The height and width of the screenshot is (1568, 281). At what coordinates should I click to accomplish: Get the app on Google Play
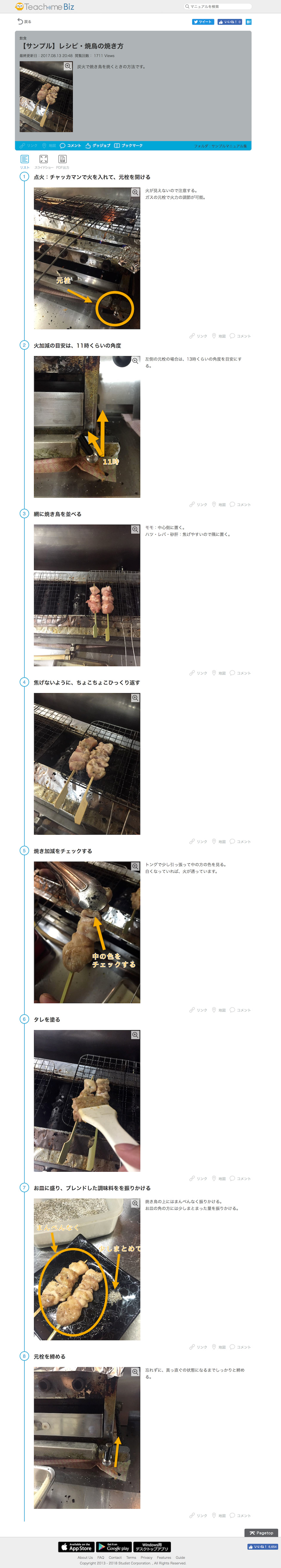pos(114,1547)
